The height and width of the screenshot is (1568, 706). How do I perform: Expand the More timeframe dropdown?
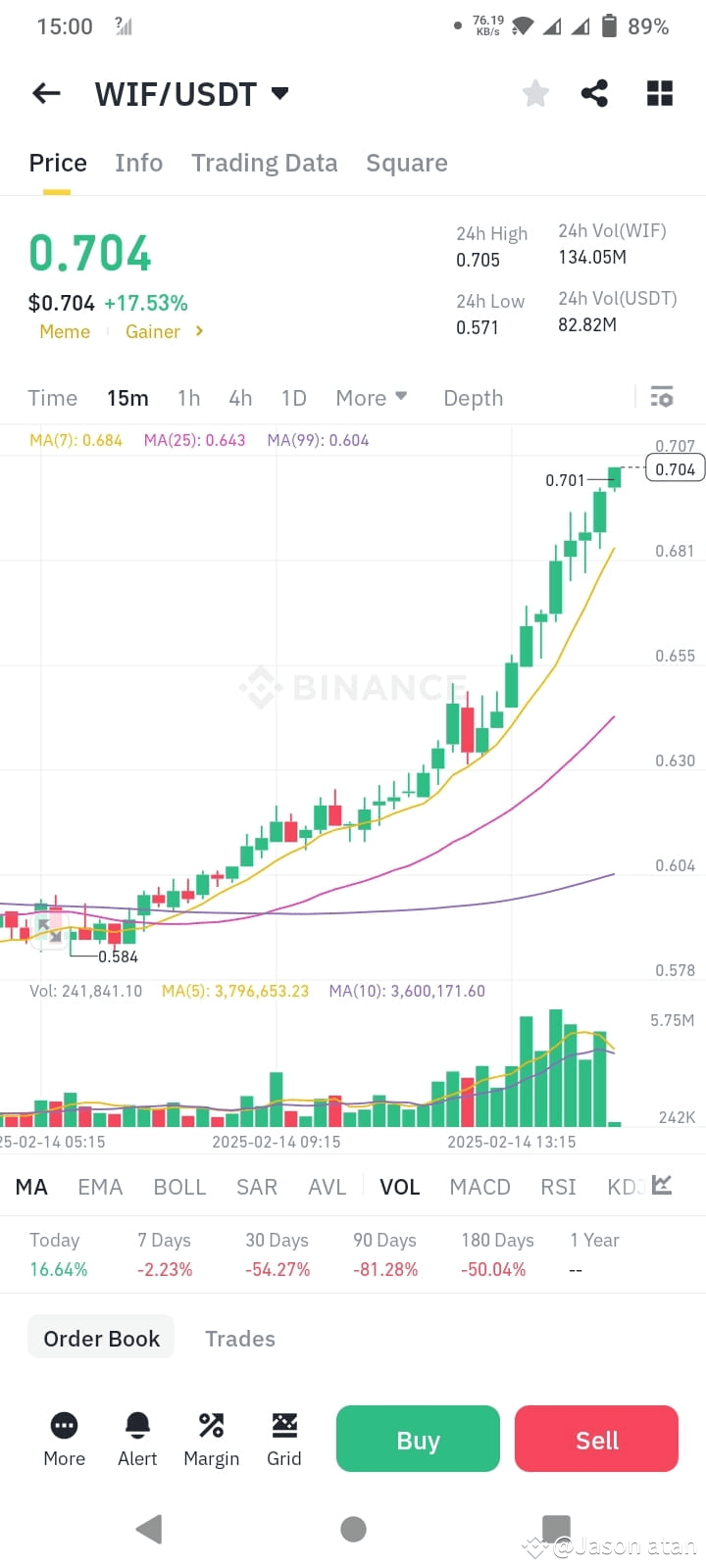click(371, 398)
